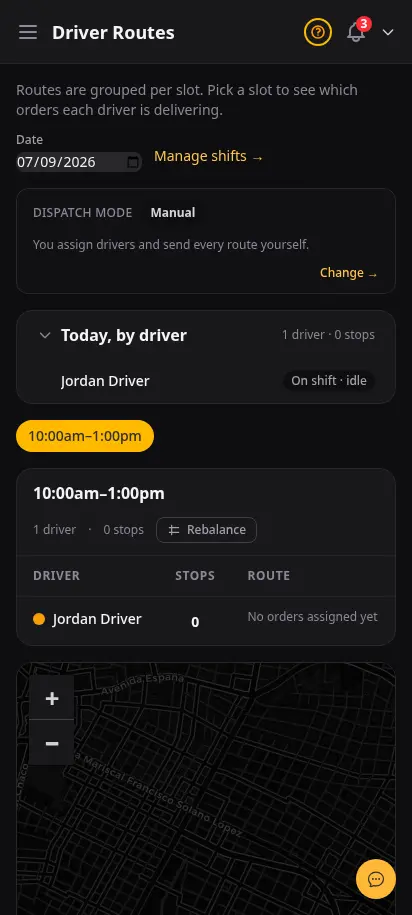Image resolution: width=412 pixels, height=915 pixels.
Task: Open the Jordan Driver row in slot table
Action: click(206, 620)
